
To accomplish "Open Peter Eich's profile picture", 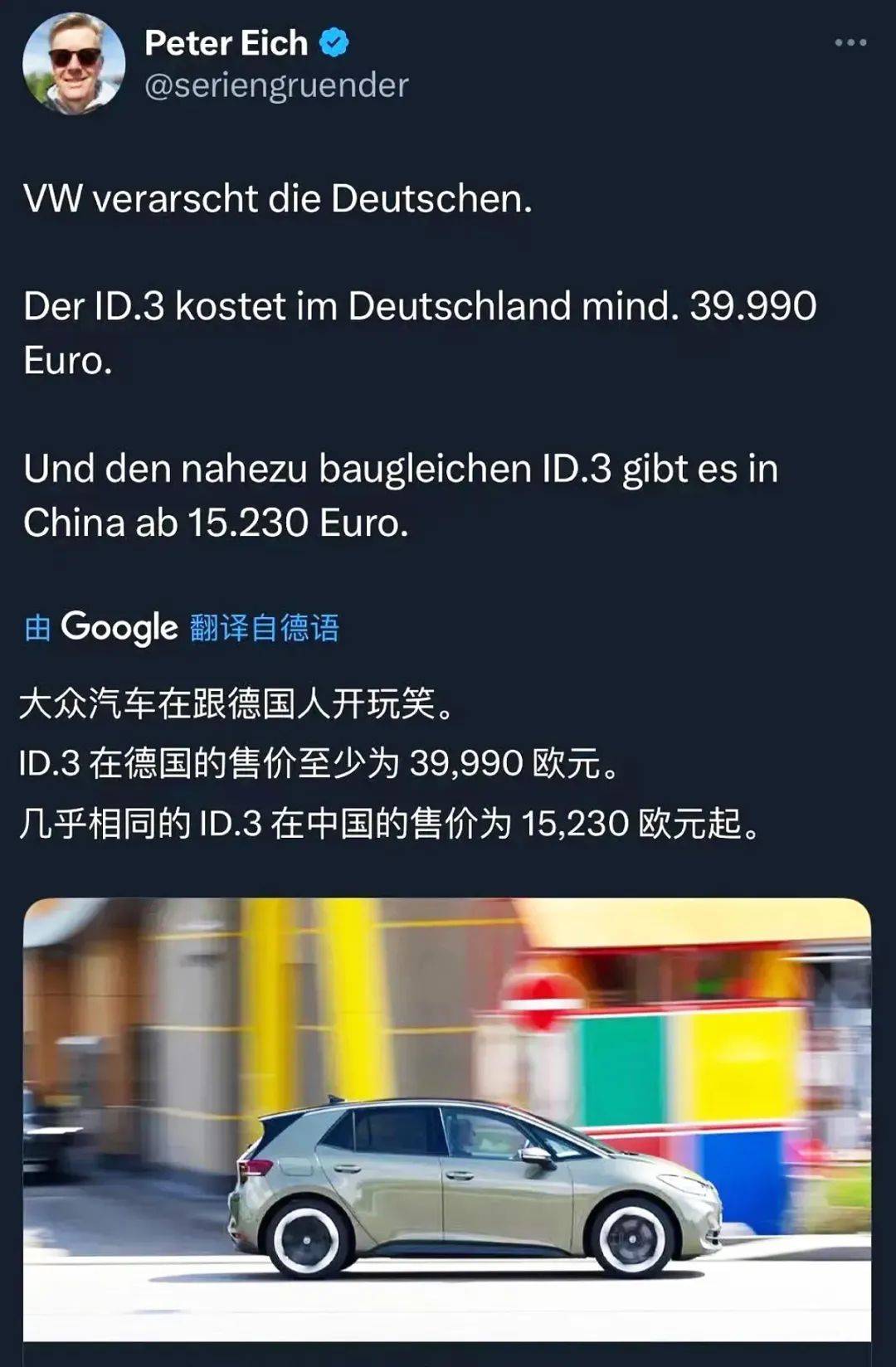I will [x=74, y=63].
